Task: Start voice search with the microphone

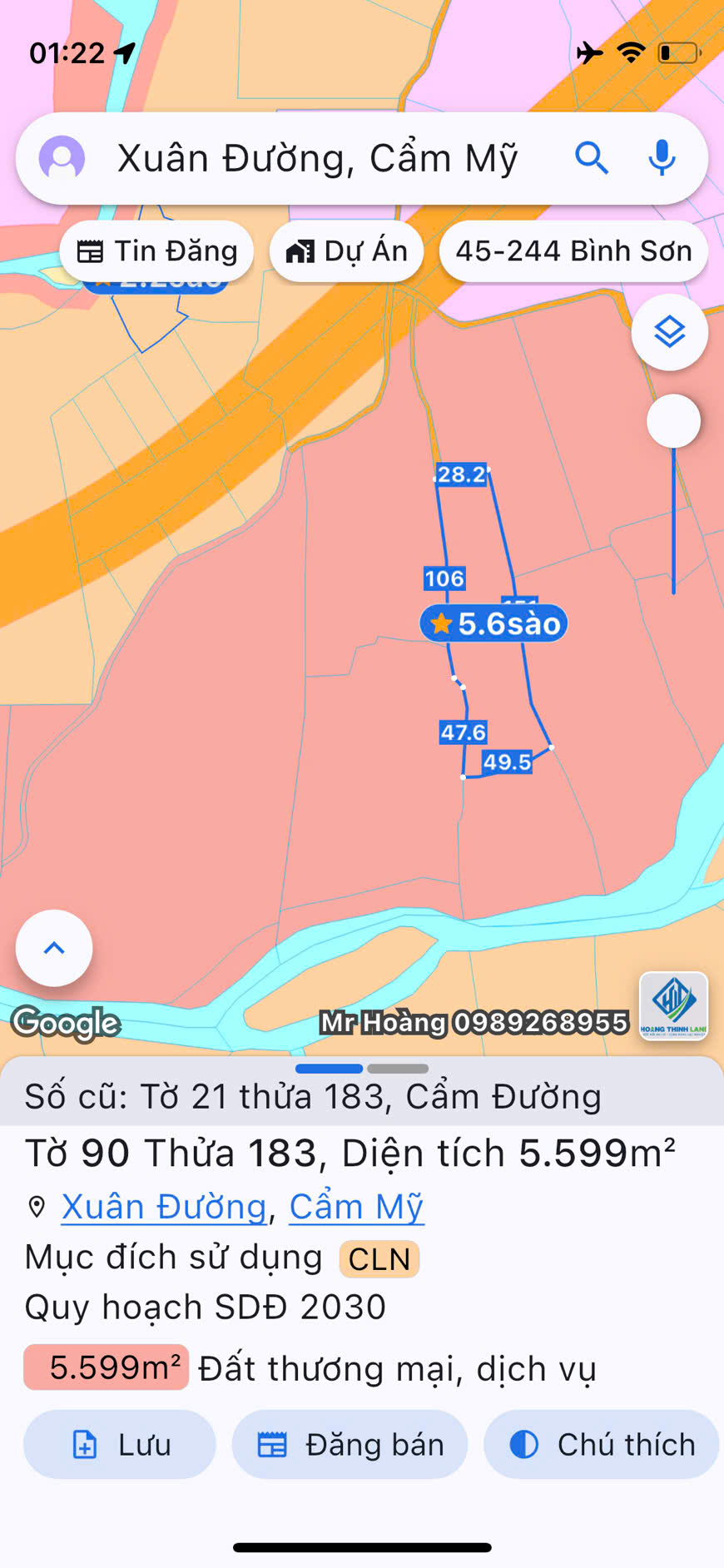Action: pos(662,157)
